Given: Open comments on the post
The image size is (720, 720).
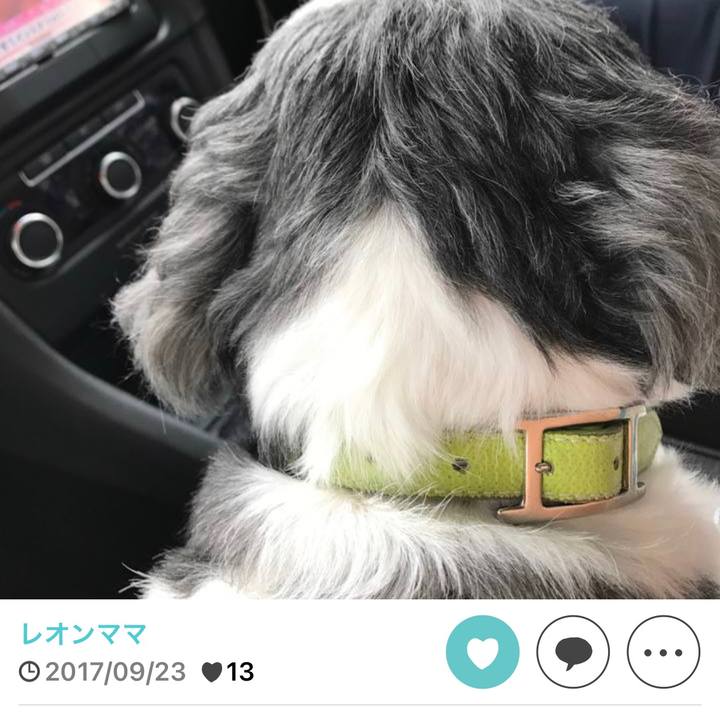Looking at the screenshot, I should click(x=573, y=652).
